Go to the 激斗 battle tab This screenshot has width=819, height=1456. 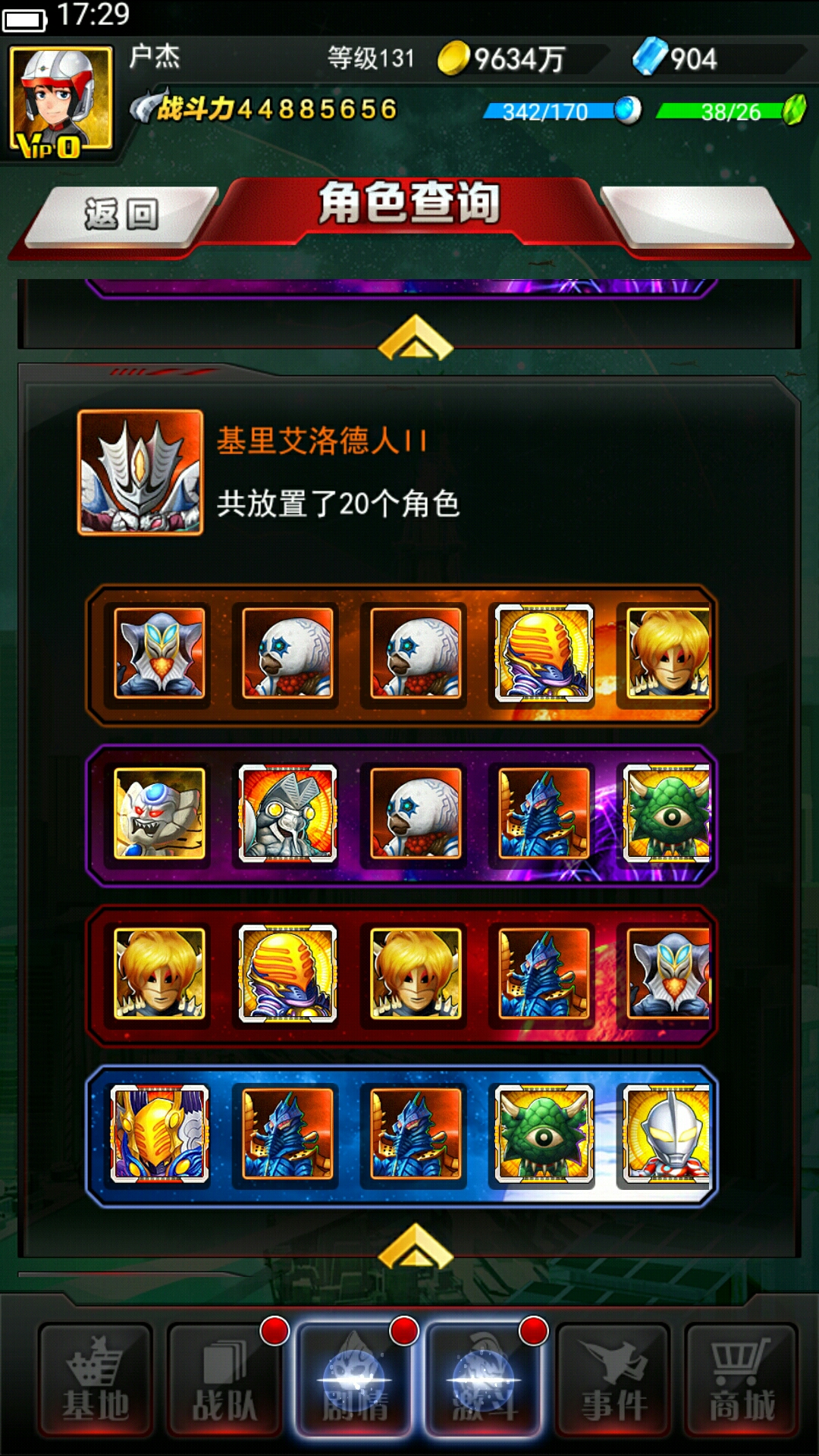click(x=484, y=1380)
